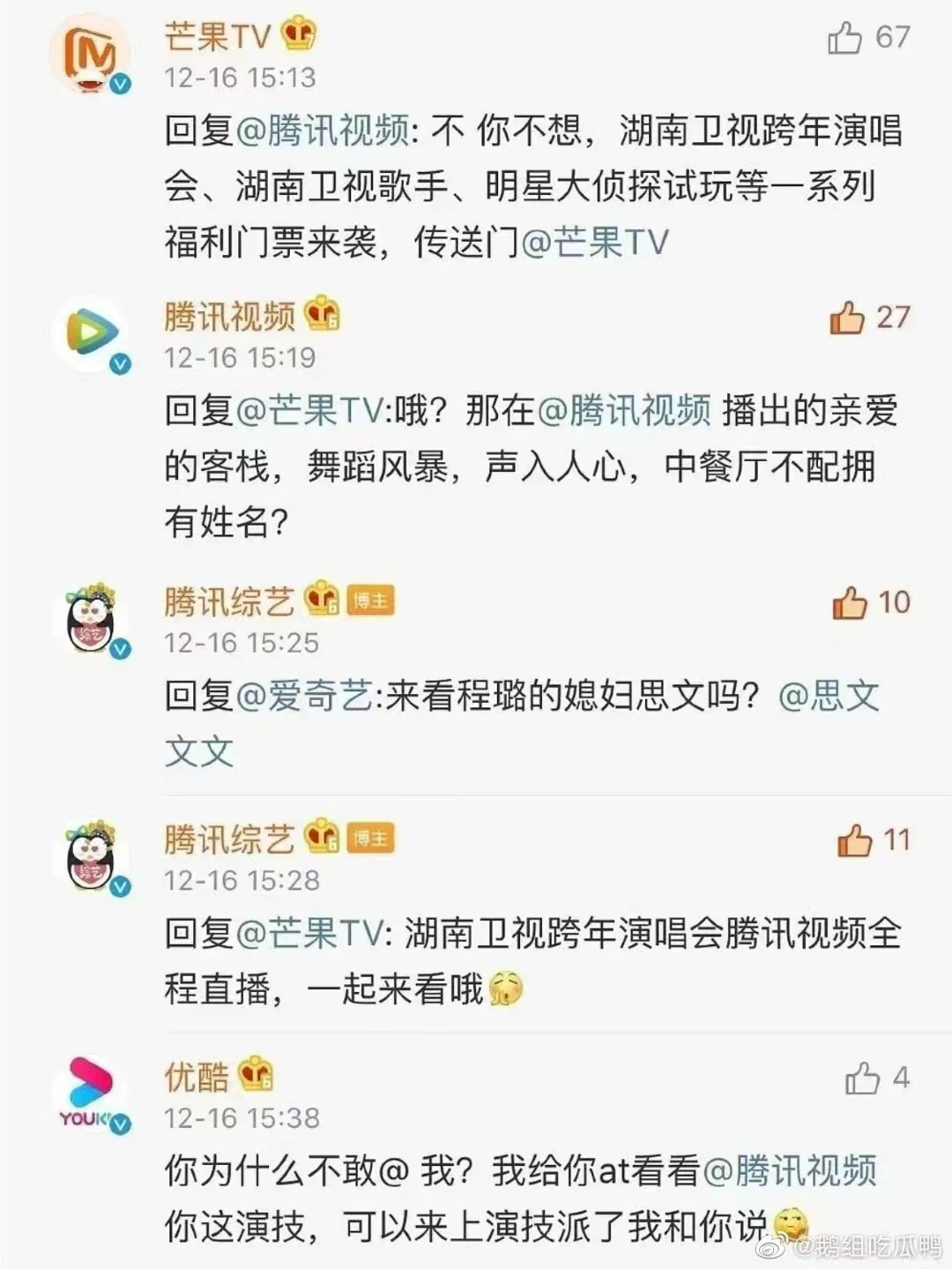The width and height of the screenshot is (952, 1269).
Task: Open the @思文文文 mention link
Action: (829, 697)
